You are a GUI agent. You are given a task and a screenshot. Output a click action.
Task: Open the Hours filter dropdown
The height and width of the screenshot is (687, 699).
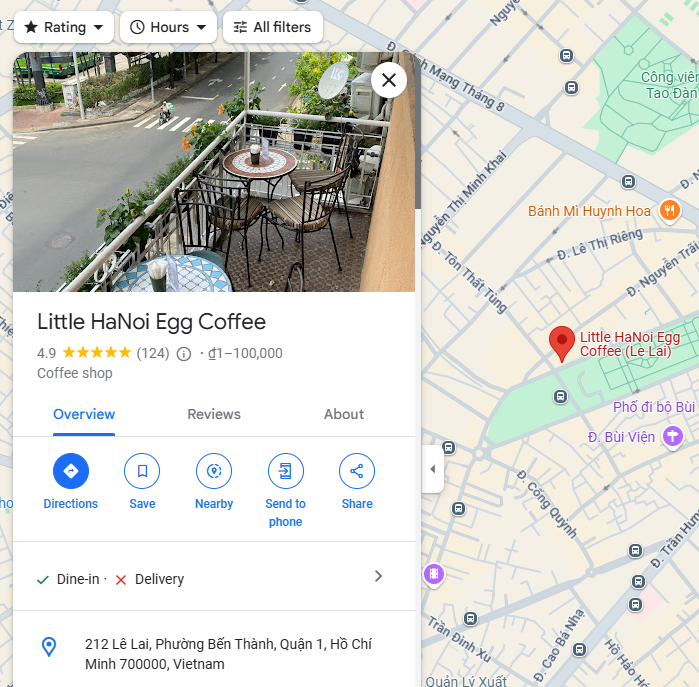(x=168, y=27)
